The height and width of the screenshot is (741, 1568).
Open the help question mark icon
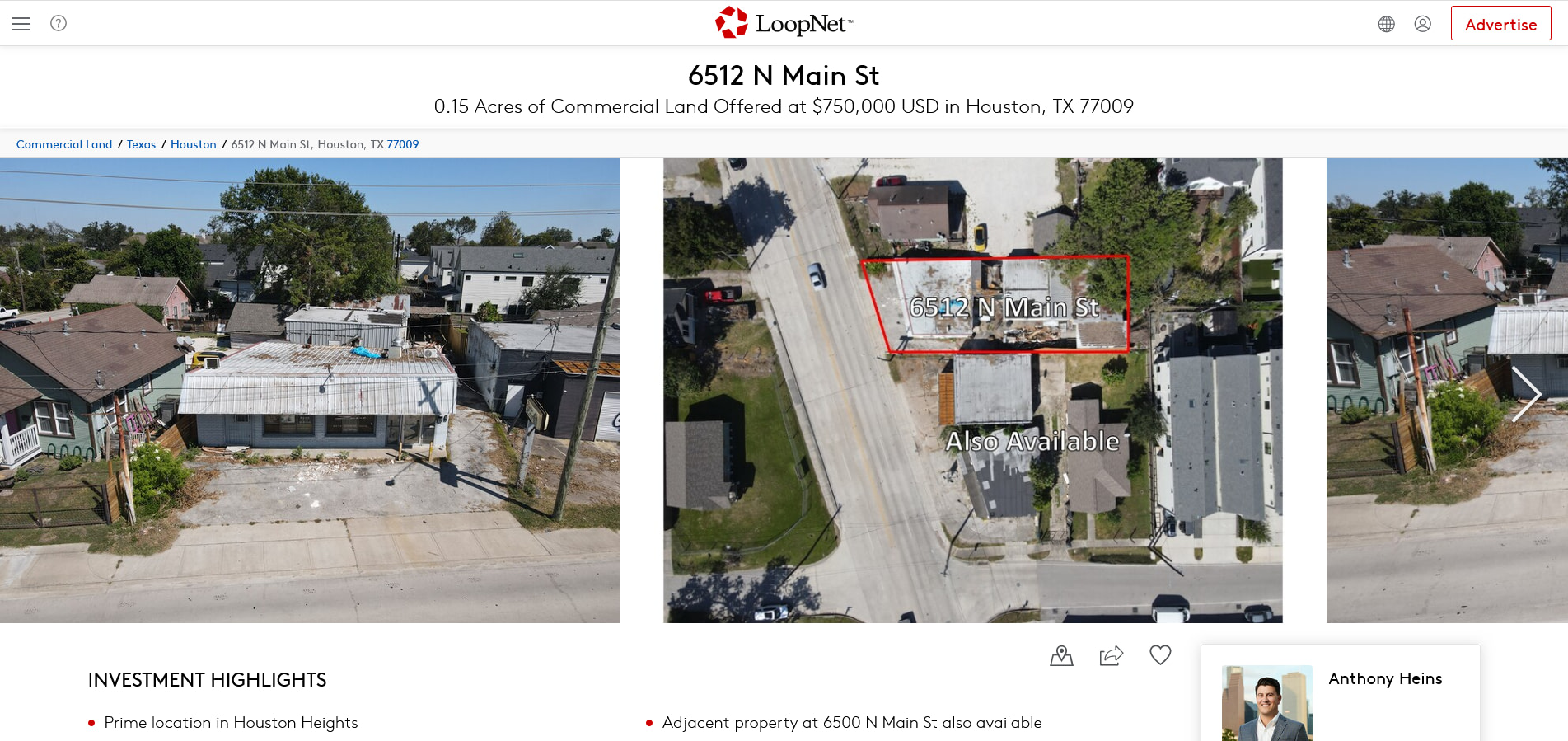pyautogui.click(x=59, y=23)
